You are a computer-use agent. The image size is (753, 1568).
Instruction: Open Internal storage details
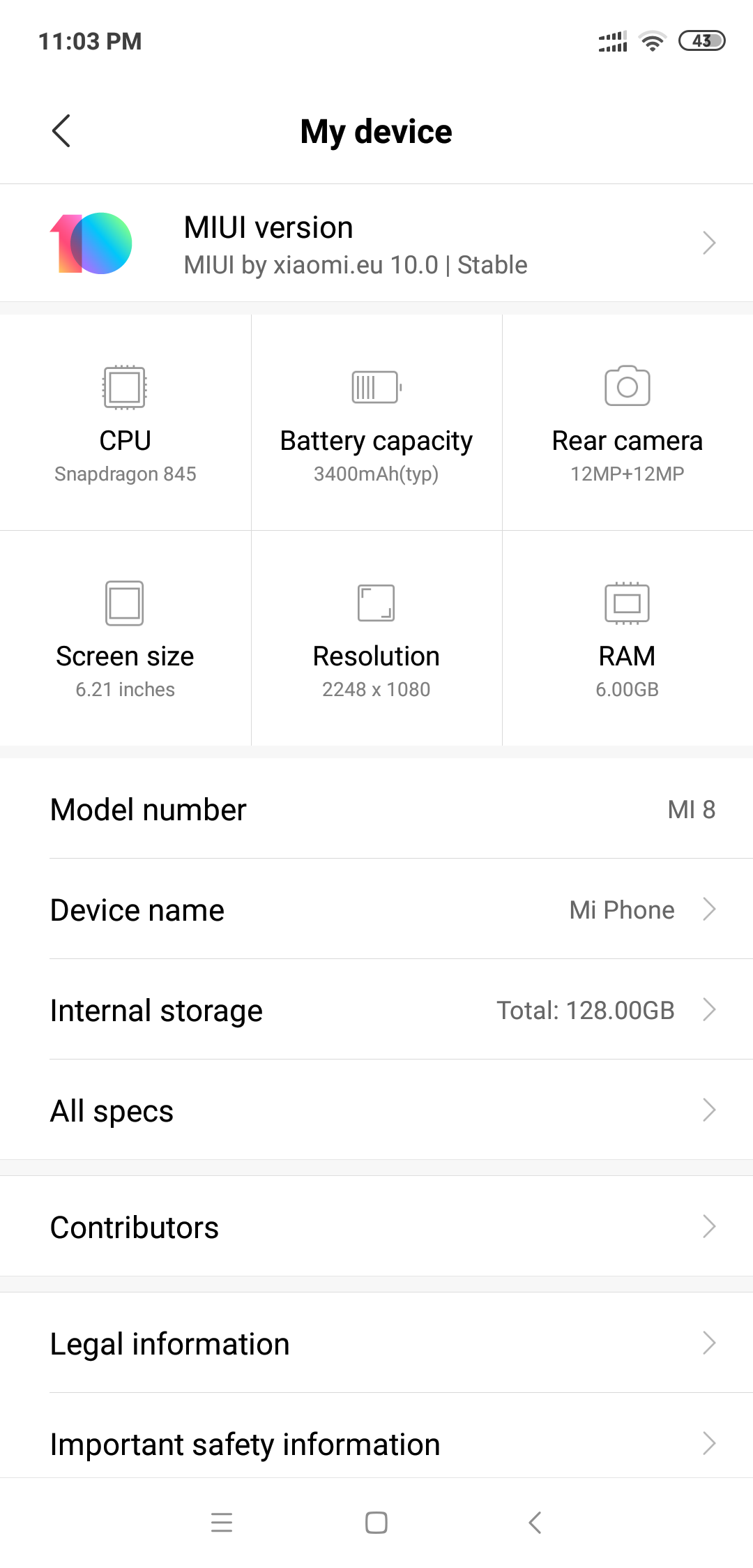tap(376, 1010)
